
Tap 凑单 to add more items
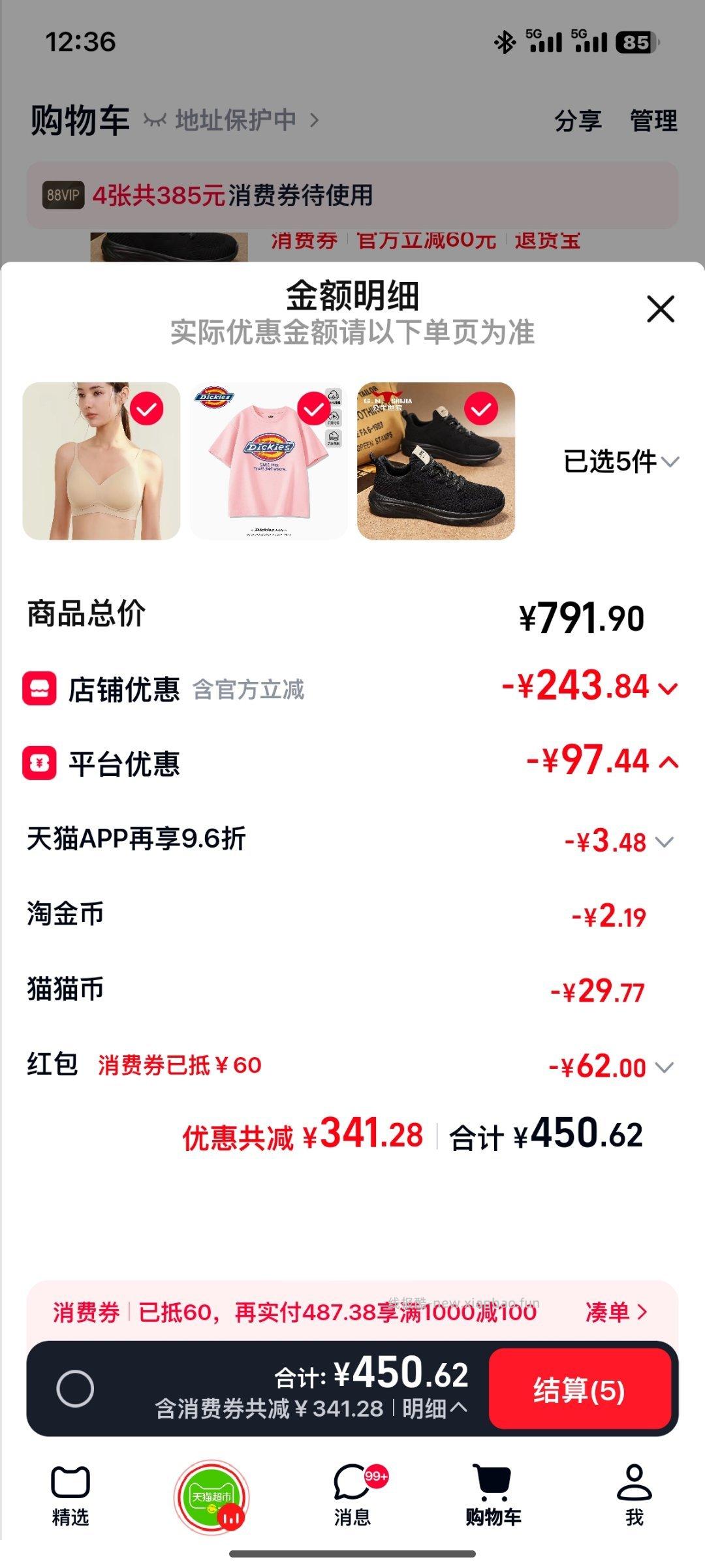tap(616, 1312)
